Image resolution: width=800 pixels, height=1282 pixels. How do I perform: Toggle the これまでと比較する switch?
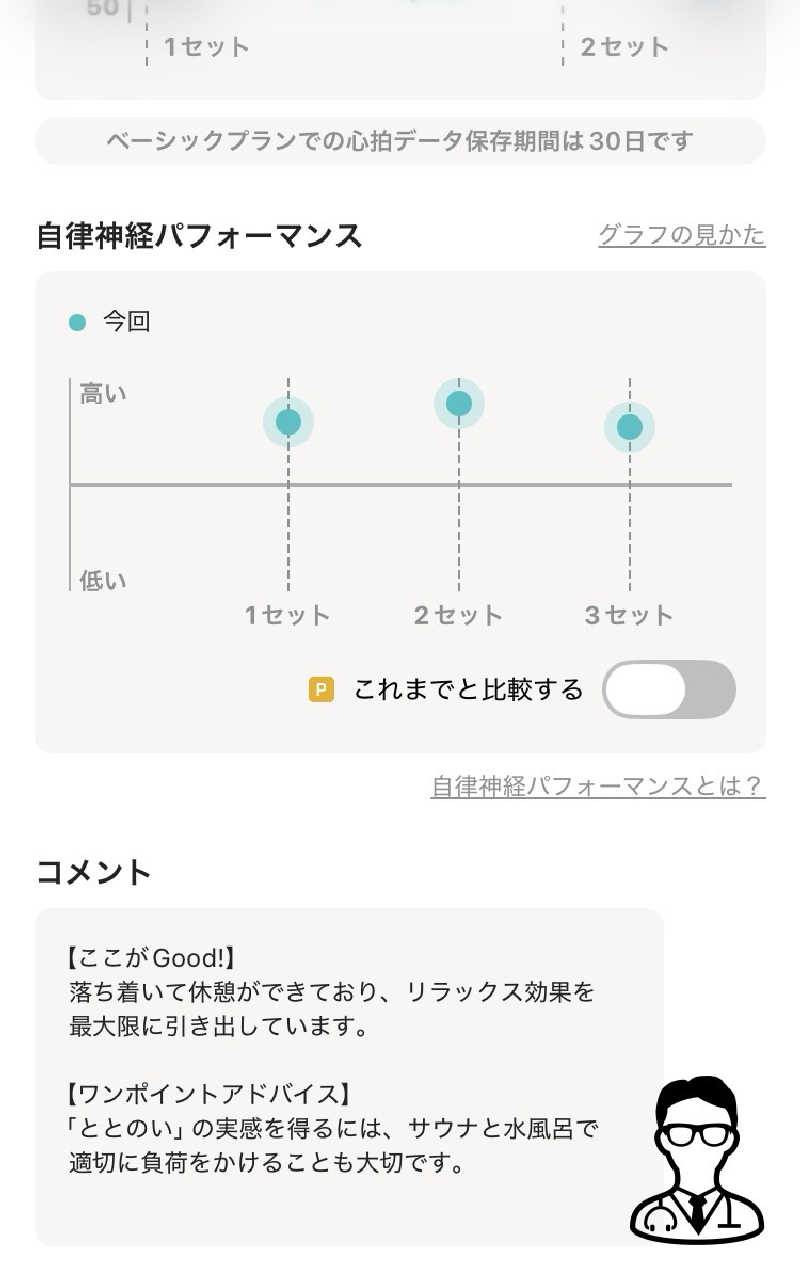coord(668,689)
